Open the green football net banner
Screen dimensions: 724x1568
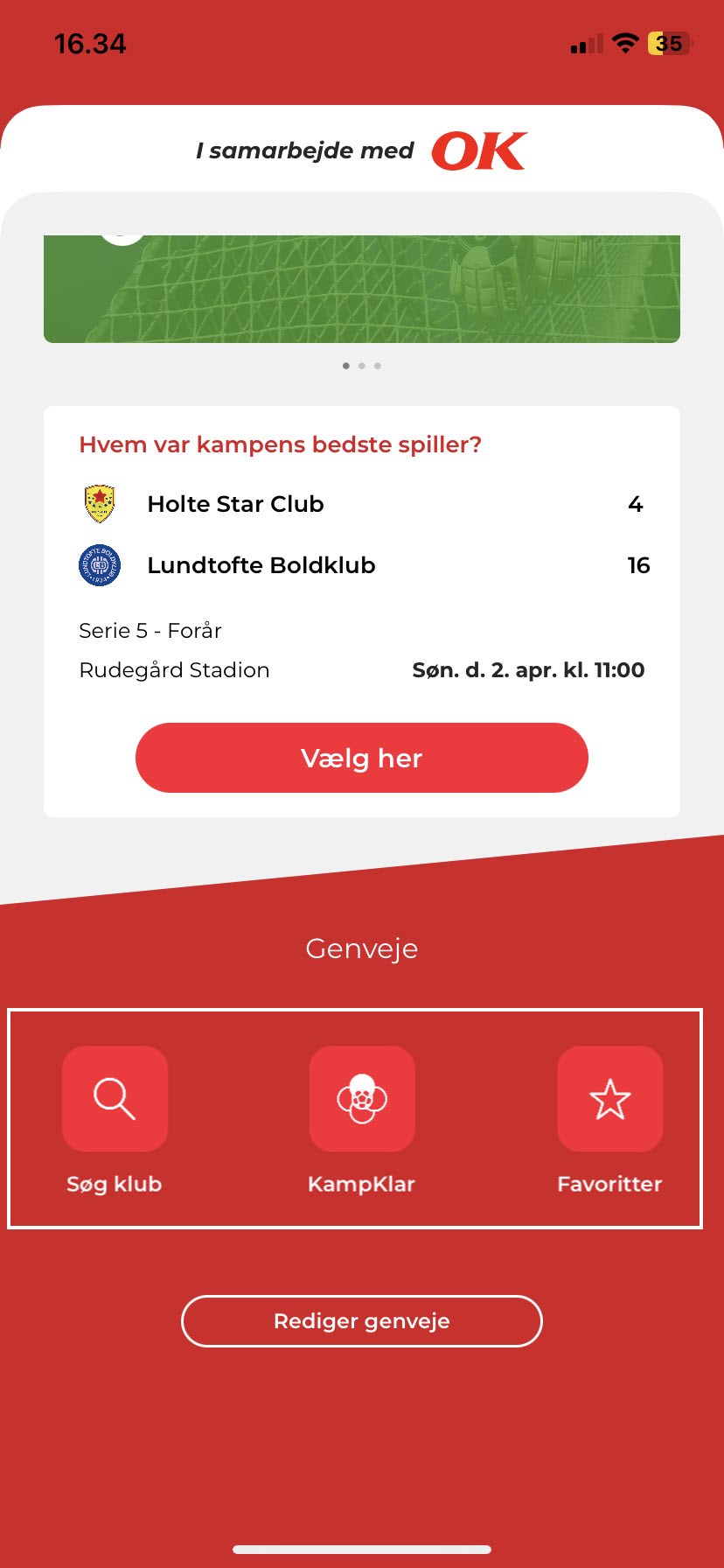pyautogui.click(x=361, y=289)
